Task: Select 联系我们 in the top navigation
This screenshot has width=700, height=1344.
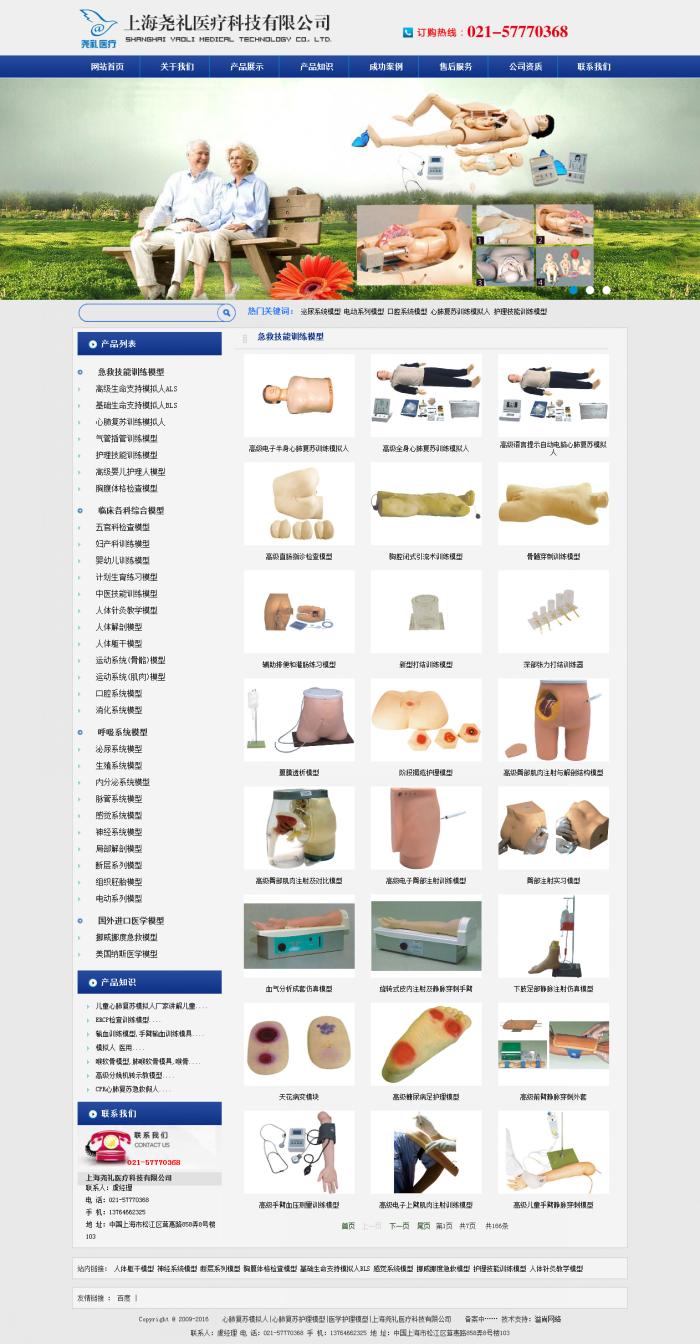Action: tap(594, 67)
